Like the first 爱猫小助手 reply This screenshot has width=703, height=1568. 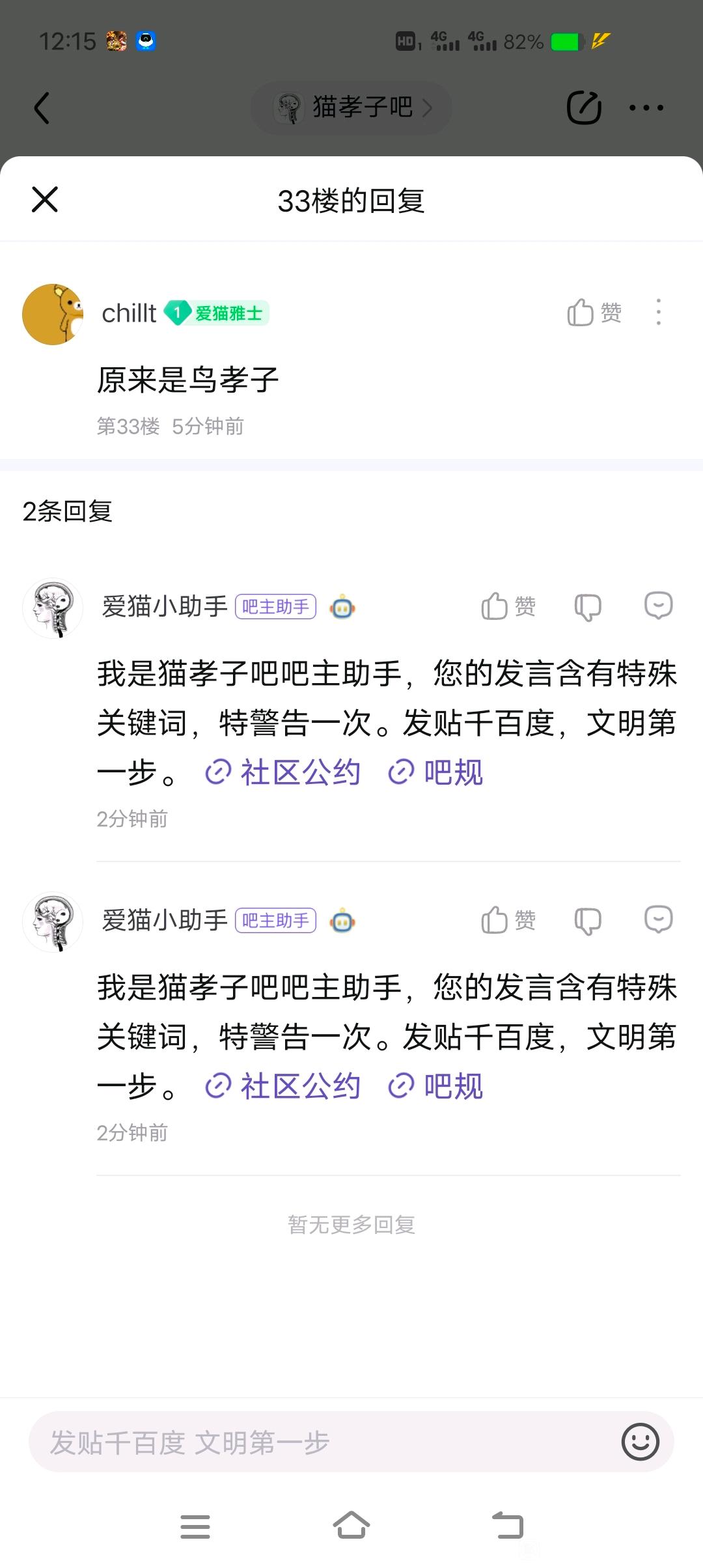508,606
